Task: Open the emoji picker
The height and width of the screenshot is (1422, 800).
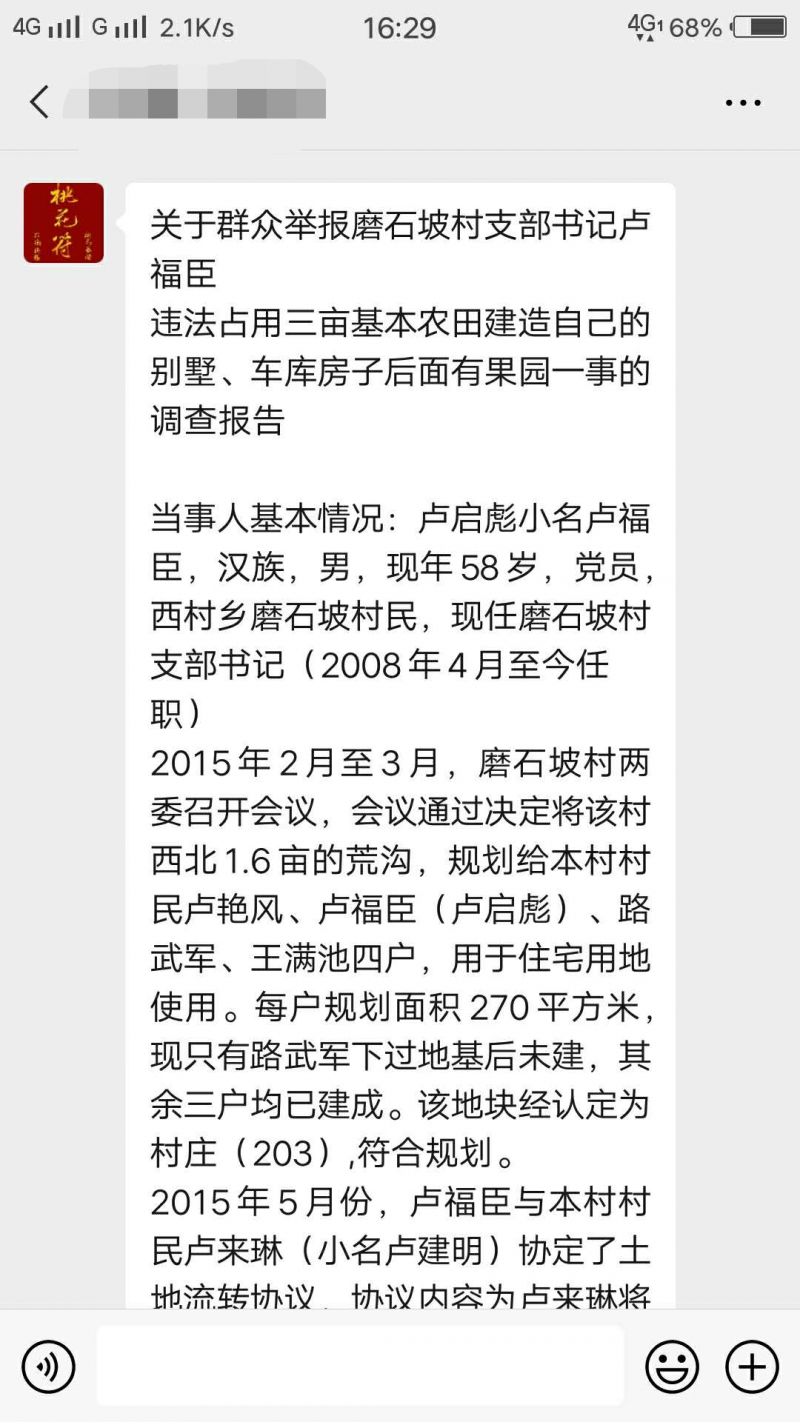Action: coord(672,1366)
